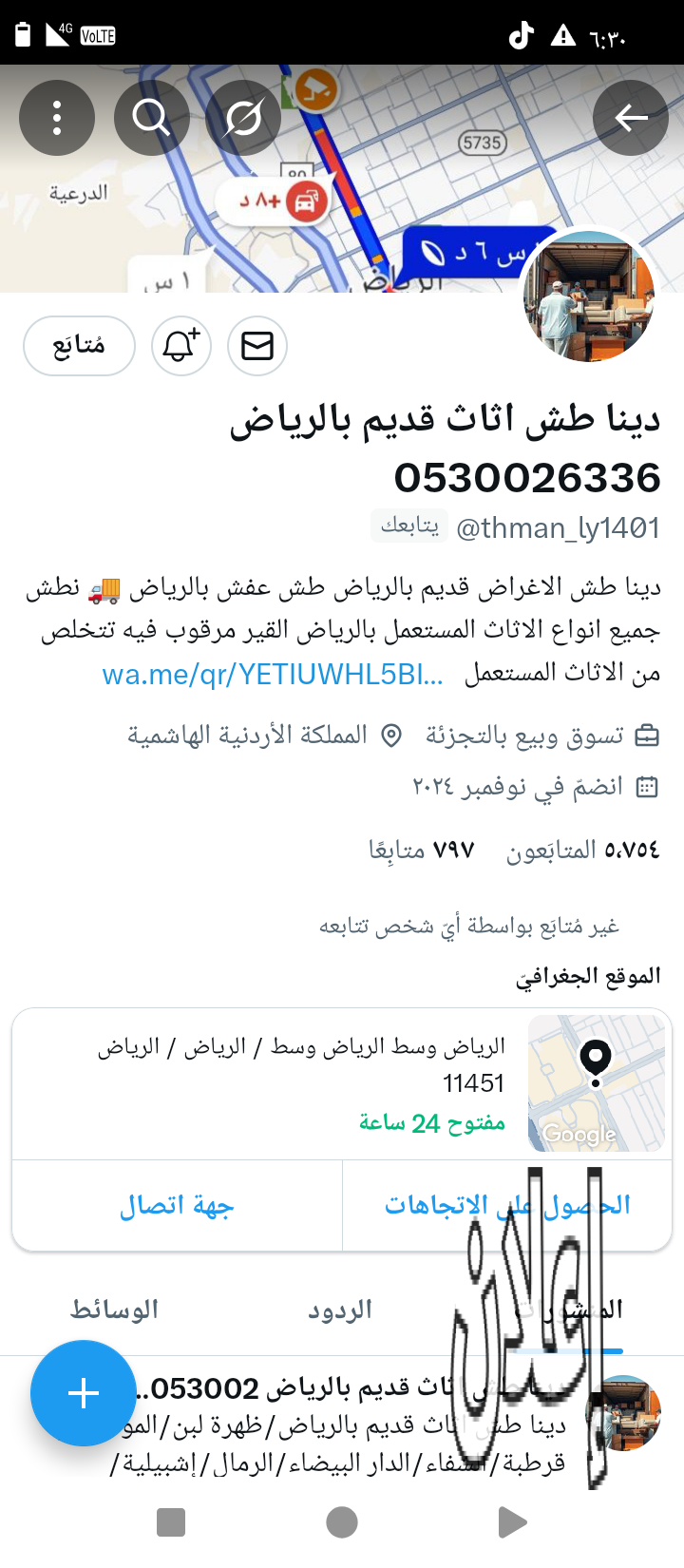The width and height of the screenshot is (684, 1568).
Task: Send a direct message via envelope icon
Action: pyautogui.click(x=257, y=346)
